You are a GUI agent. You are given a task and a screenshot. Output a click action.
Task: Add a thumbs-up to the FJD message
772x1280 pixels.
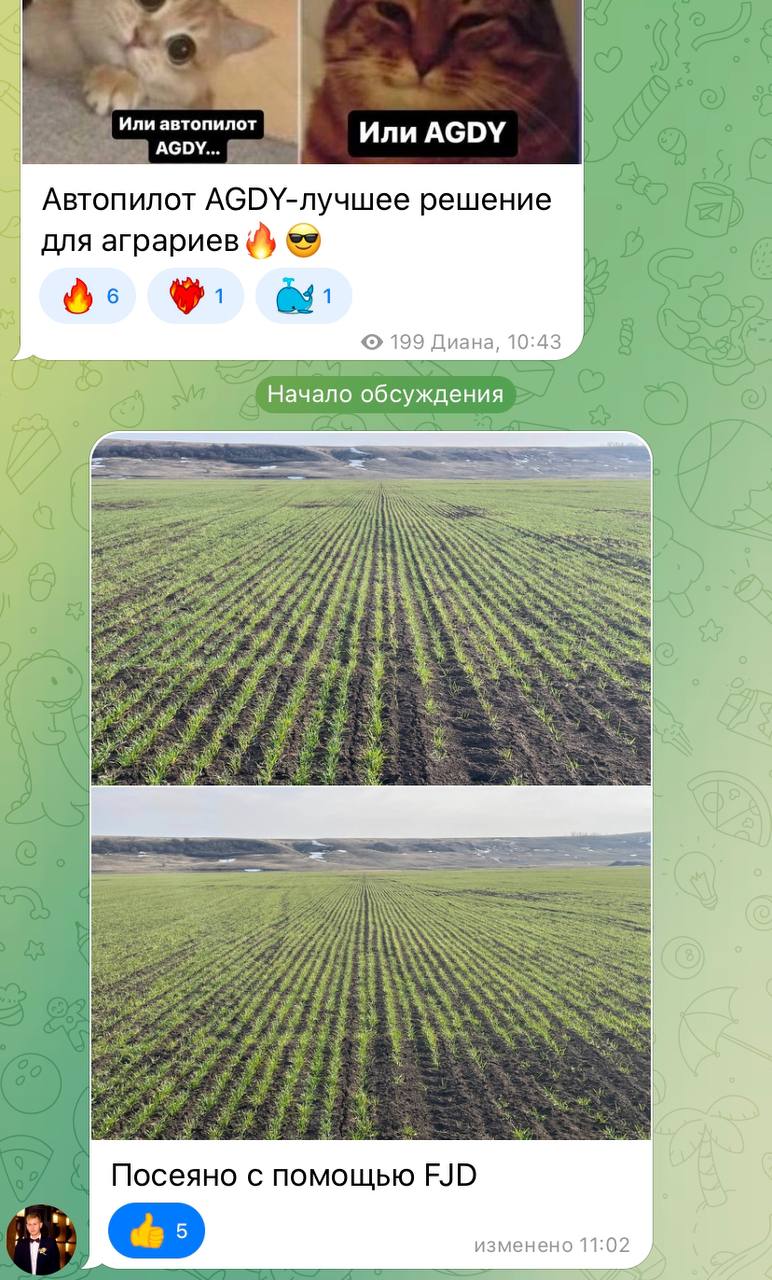click(156, 1230)
